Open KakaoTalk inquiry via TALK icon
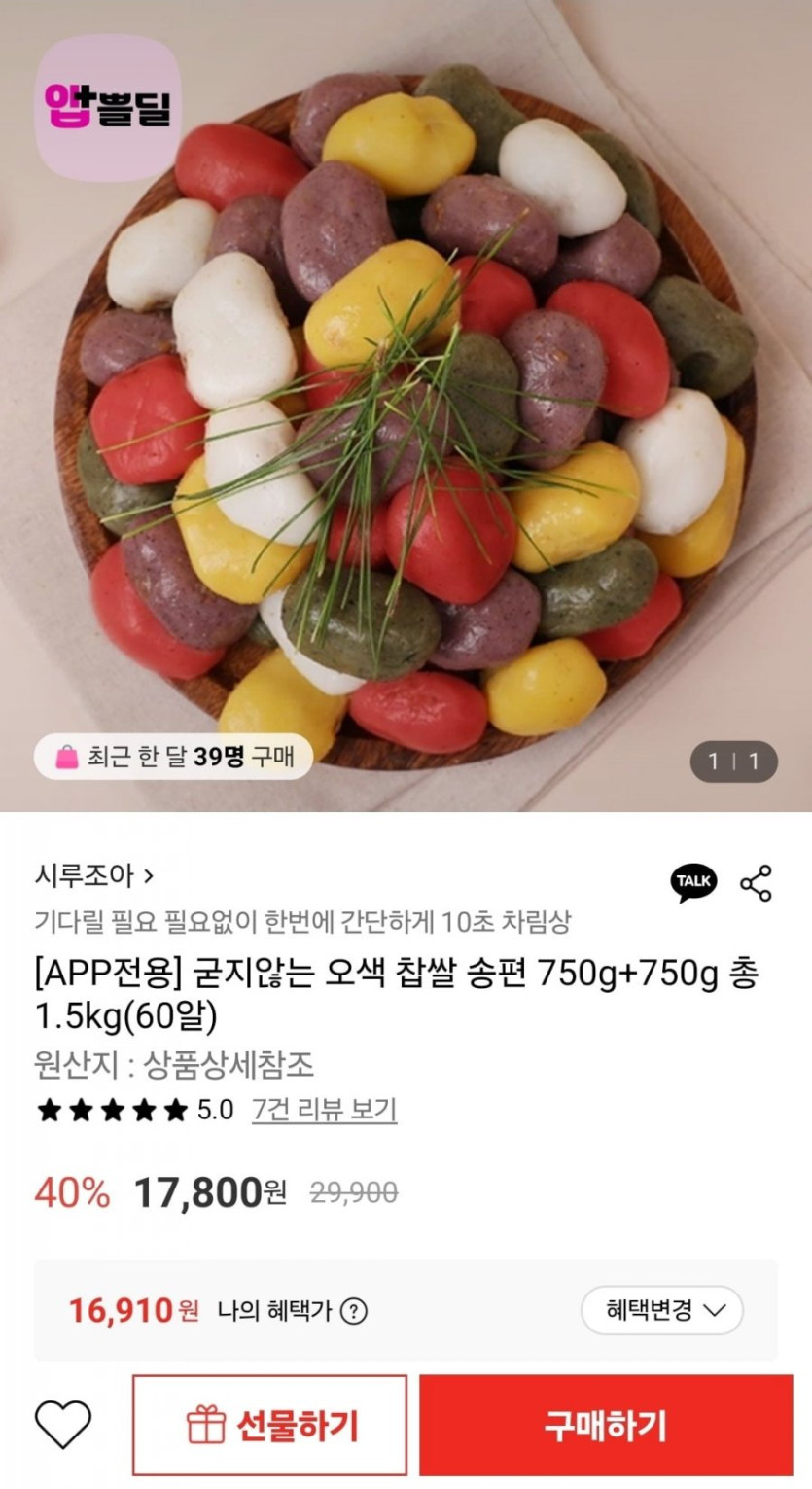Image resolution: width=812 pixels, height=1489 pixels. pos(693,882)
